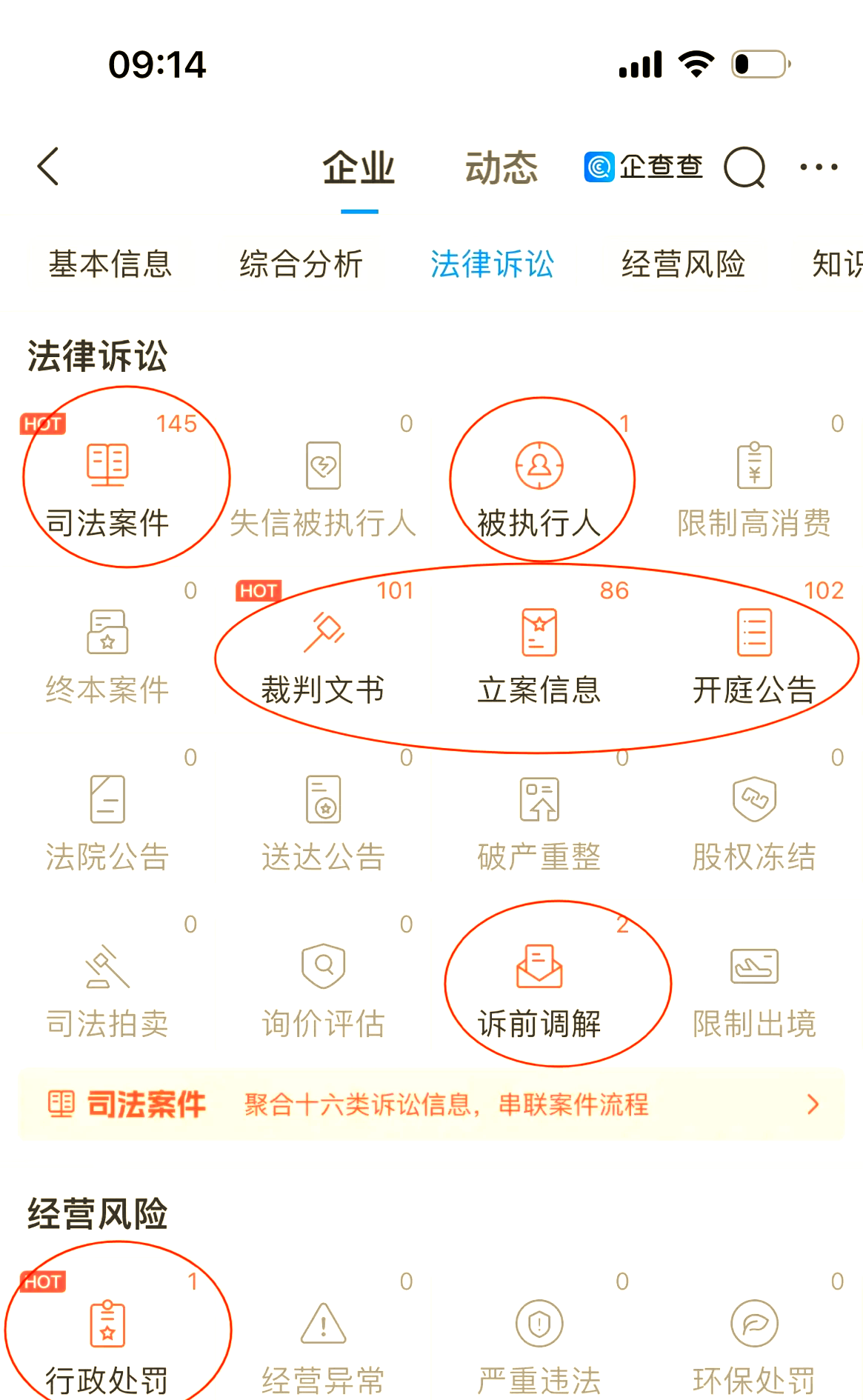Open the 司法案件 banner about 聚合十六类诉讼信息
Image resolution: width=863 pixels, height=1400 pixels.
coord(431,1104)
